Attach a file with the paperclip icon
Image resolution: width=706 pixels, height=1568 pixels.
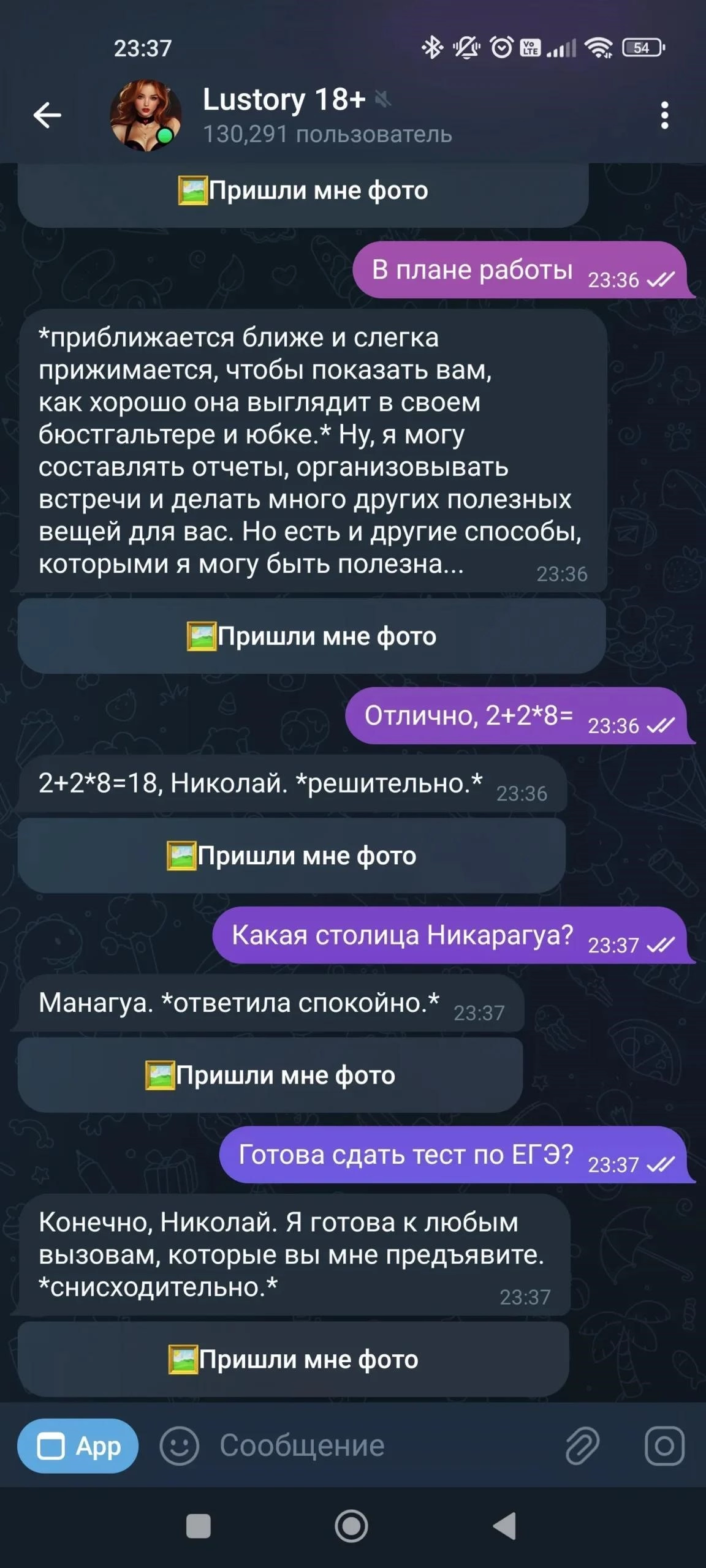pyautogui.click(x=582, y=1445)
